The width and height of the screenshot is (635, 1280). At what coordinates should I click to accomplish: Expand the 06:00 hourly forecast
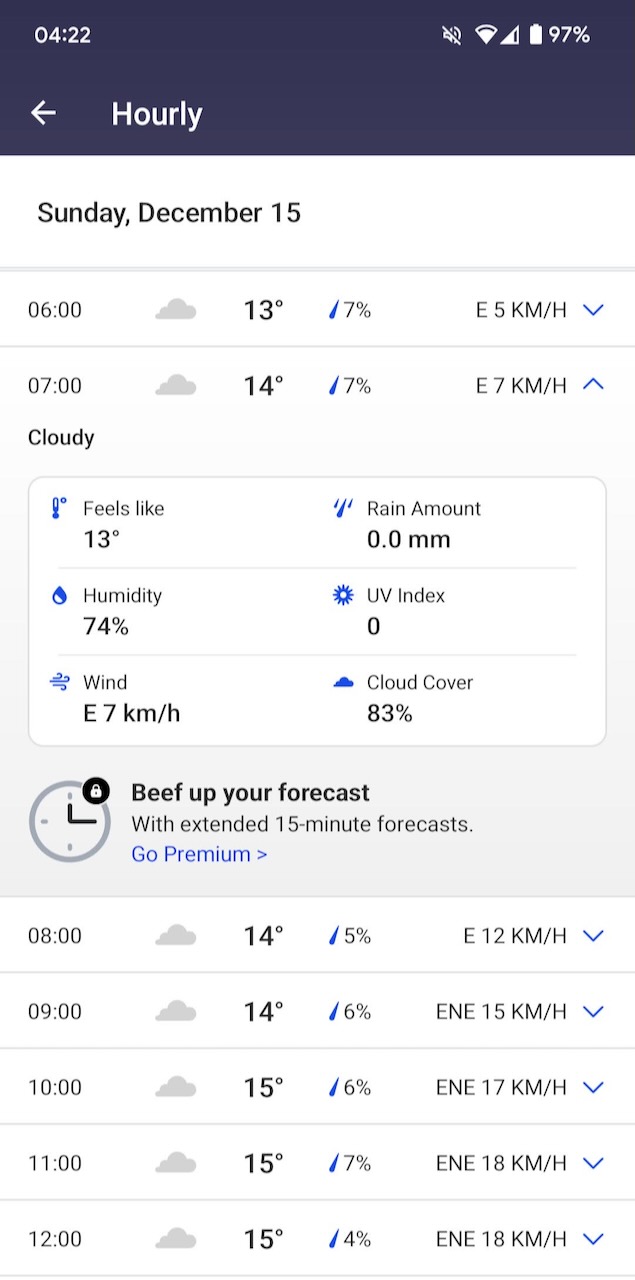pyautogui.click(x=593, y=310)
